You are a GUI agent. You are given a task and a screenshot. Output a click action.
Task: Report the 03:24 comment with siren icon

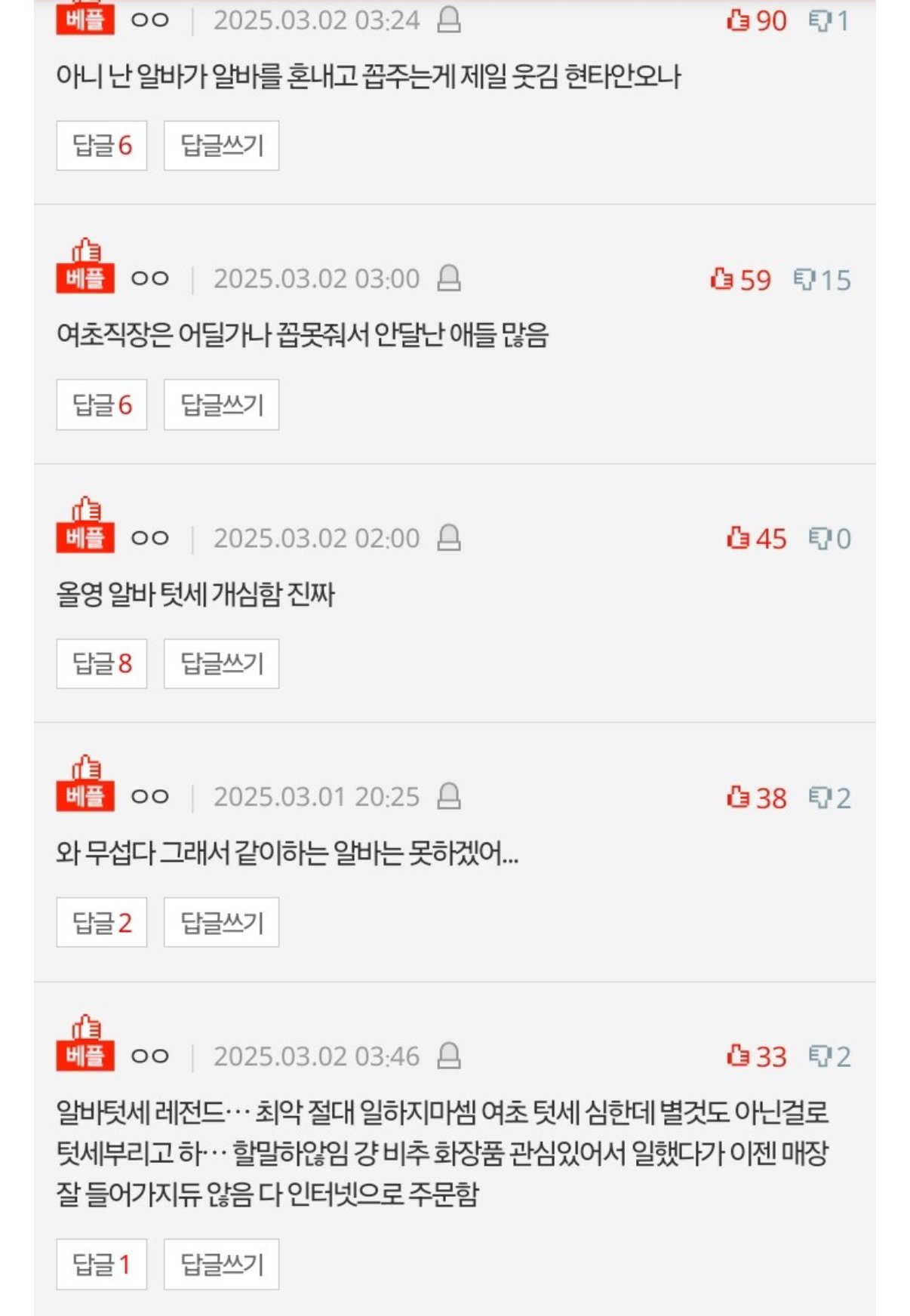click(x=449, y=20)
